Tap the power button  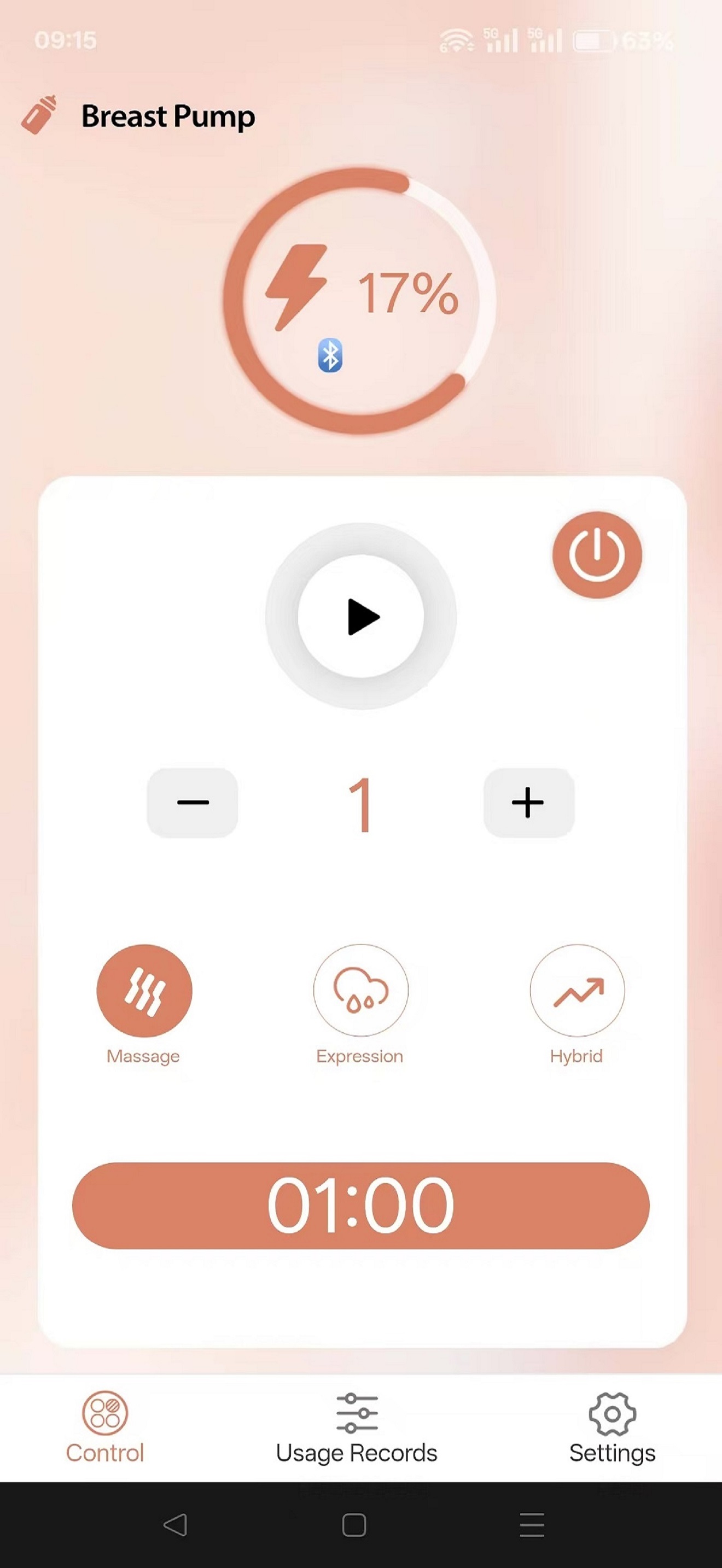(597, 554)
